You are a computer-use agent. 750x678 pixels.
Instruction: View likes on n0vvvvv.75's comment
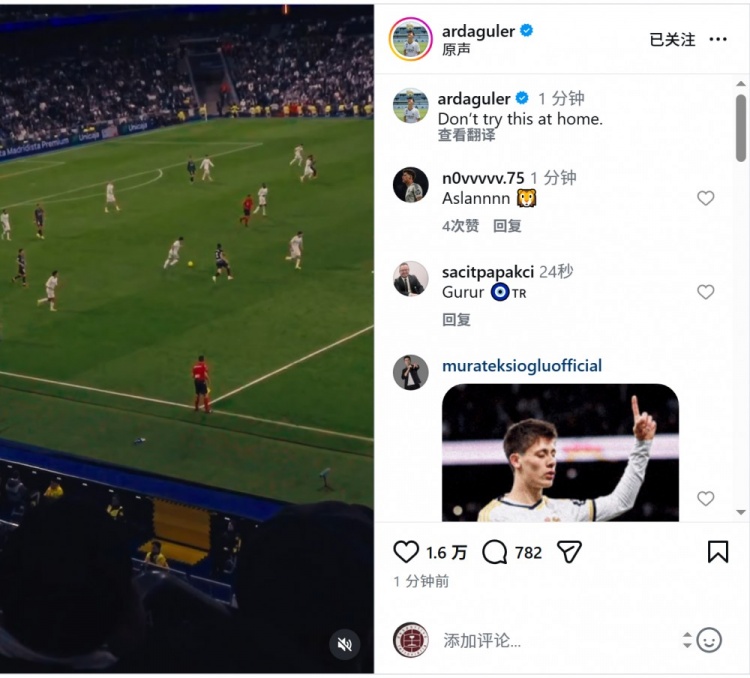tap(460, 226)
